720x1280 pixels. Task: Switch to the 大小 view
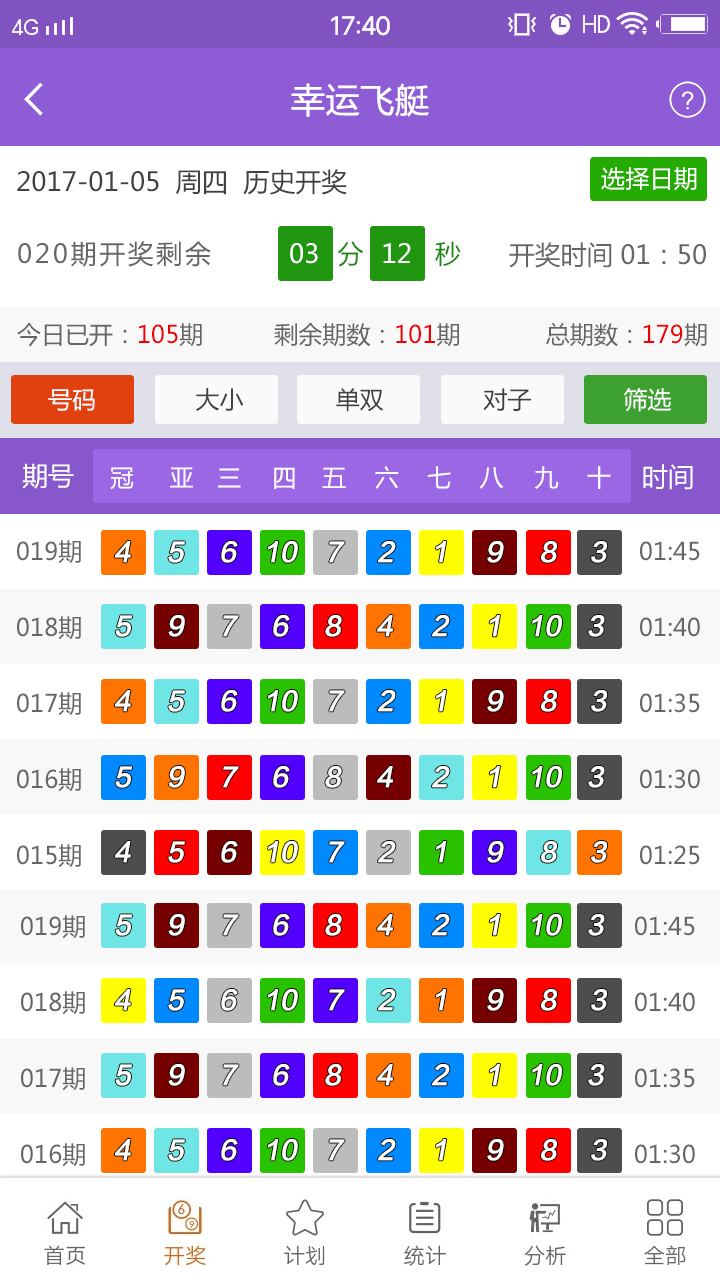coord(216,400)
